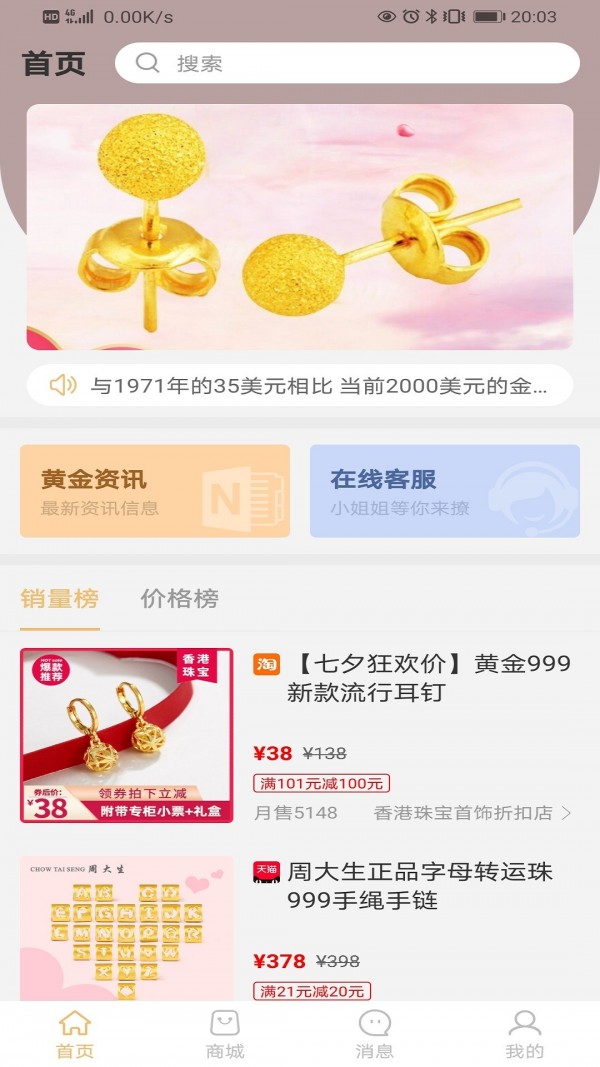Open the gold earrings banner
This screenshot has width=600, height=1067.
point(300,227)
